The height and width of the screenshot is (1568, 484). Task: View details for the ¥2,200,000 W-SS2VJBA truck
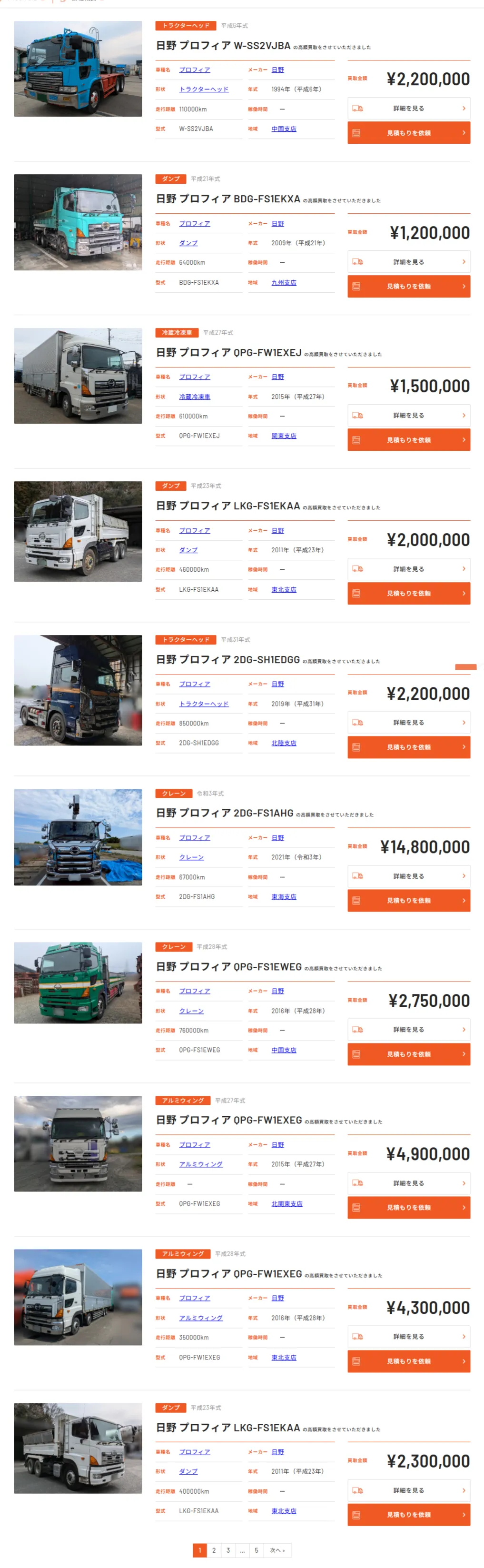click(408, 109)
